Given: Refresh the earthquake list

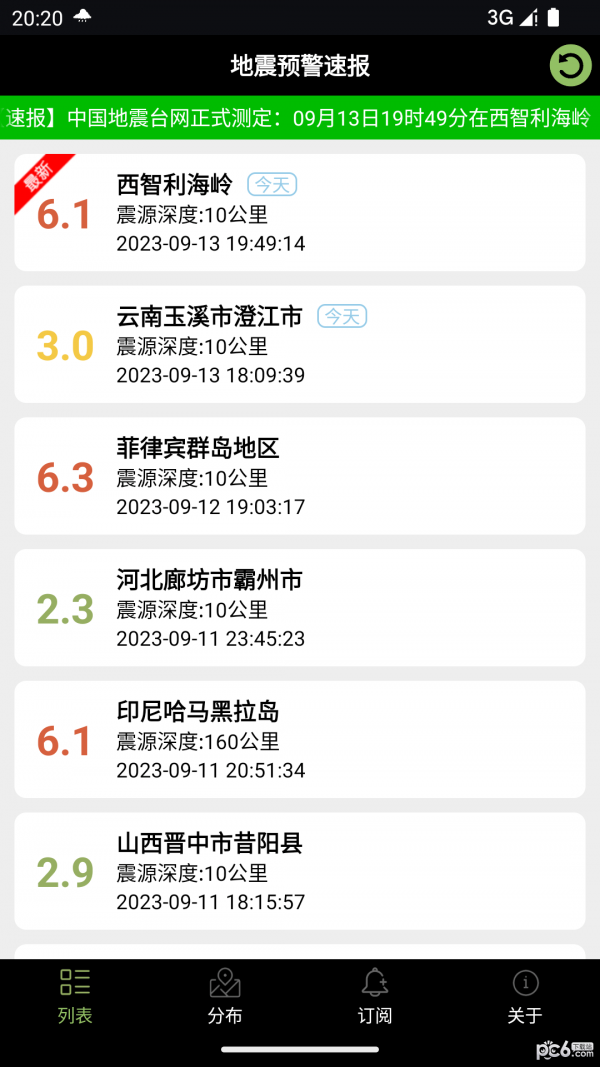Looking at the screenshot, I should (570, 66).
